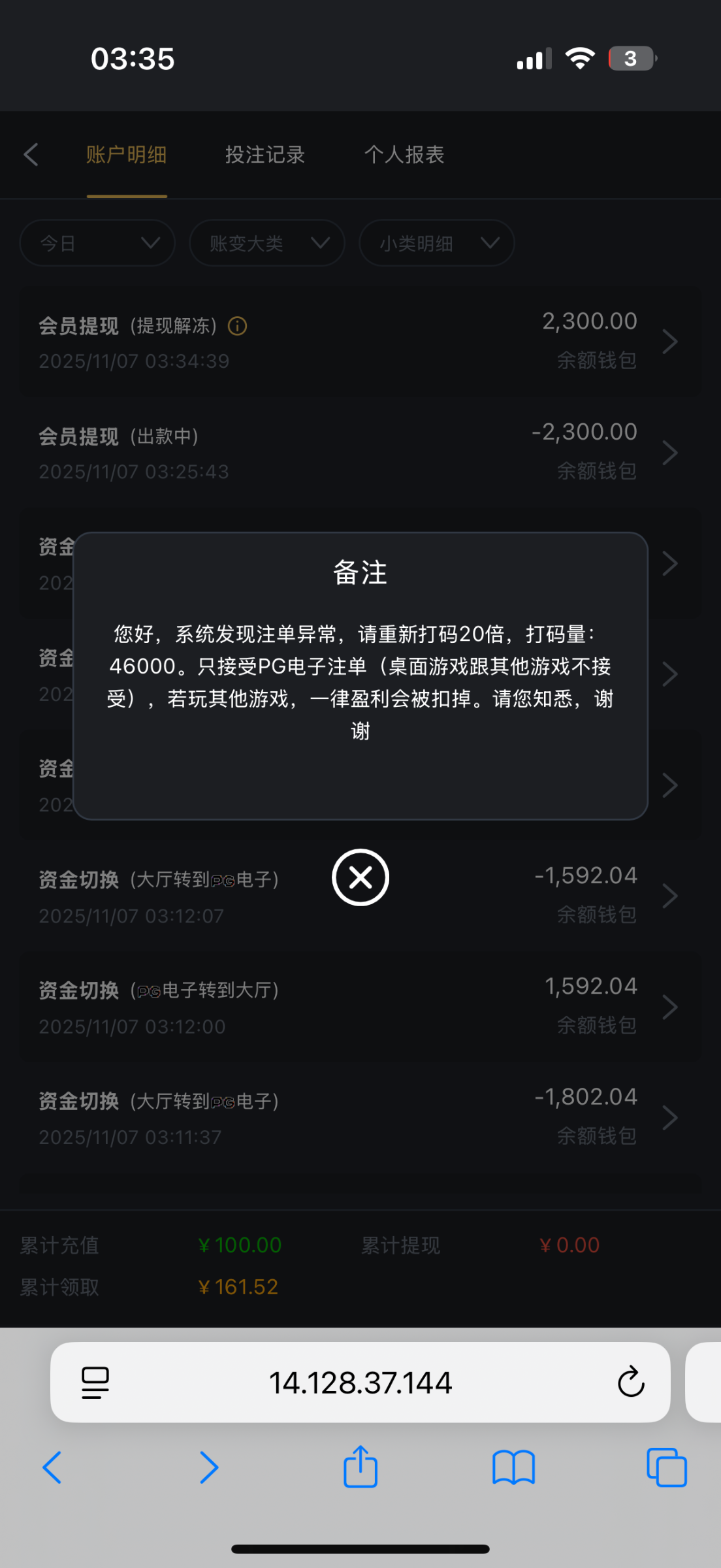This screenshot has width=721, height=1568.
Task: Open the page menu icon in the address bar
Action: coord(95,1382)
